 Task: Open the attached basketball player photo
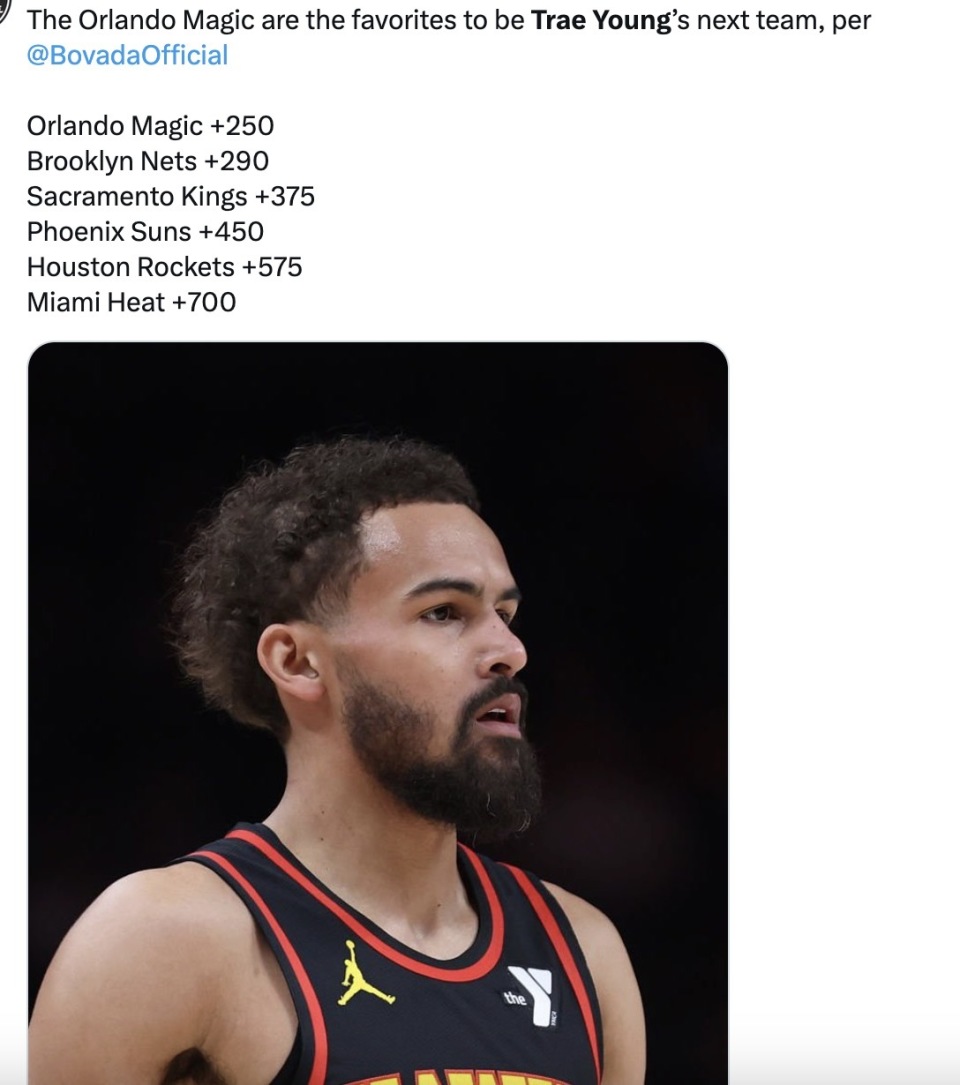click(378, 712)
